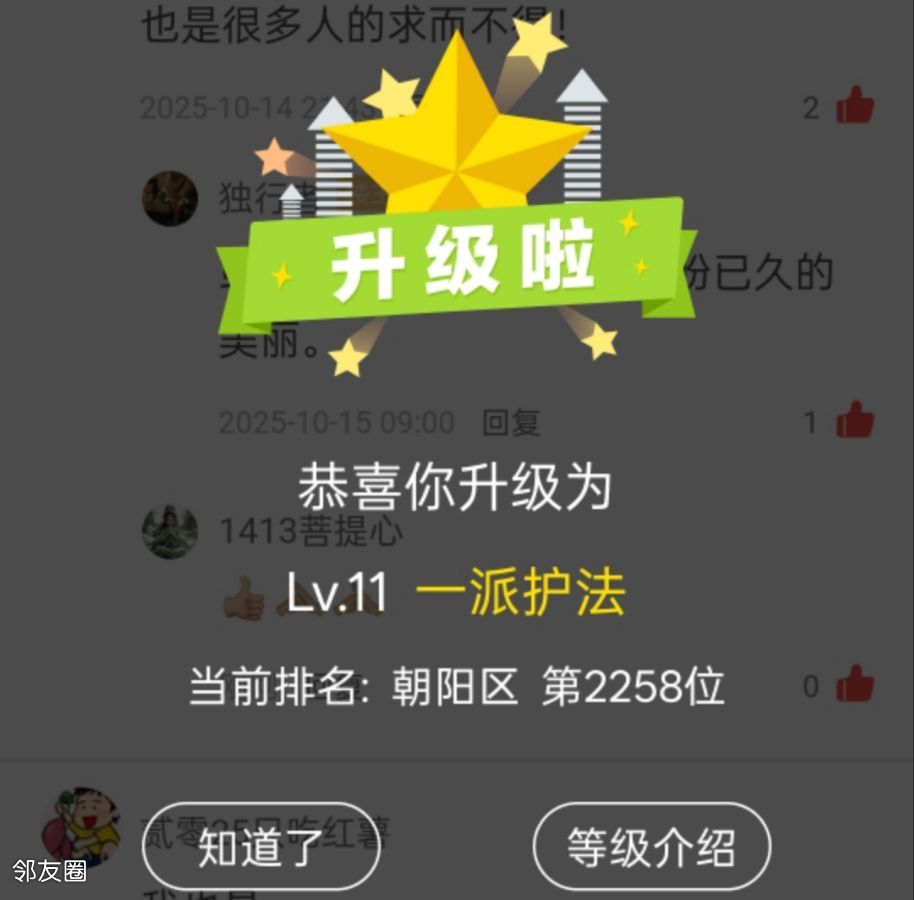This screenshot has width=914, height=900.
Task: Dismiss the level-up dialog with 知道了
Action: coord(260,846)
